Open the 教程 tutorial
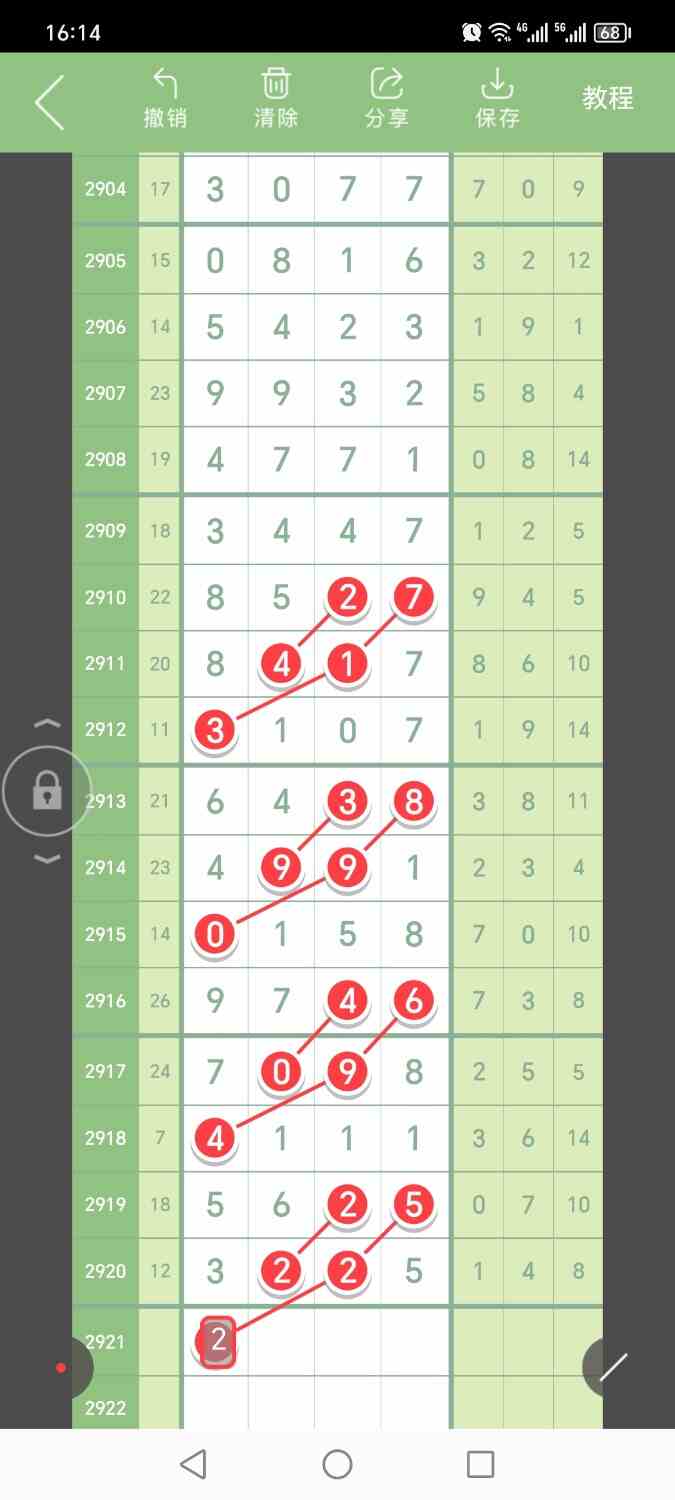The width and height of the screenshot is (675, 1500). coord(608,98)
